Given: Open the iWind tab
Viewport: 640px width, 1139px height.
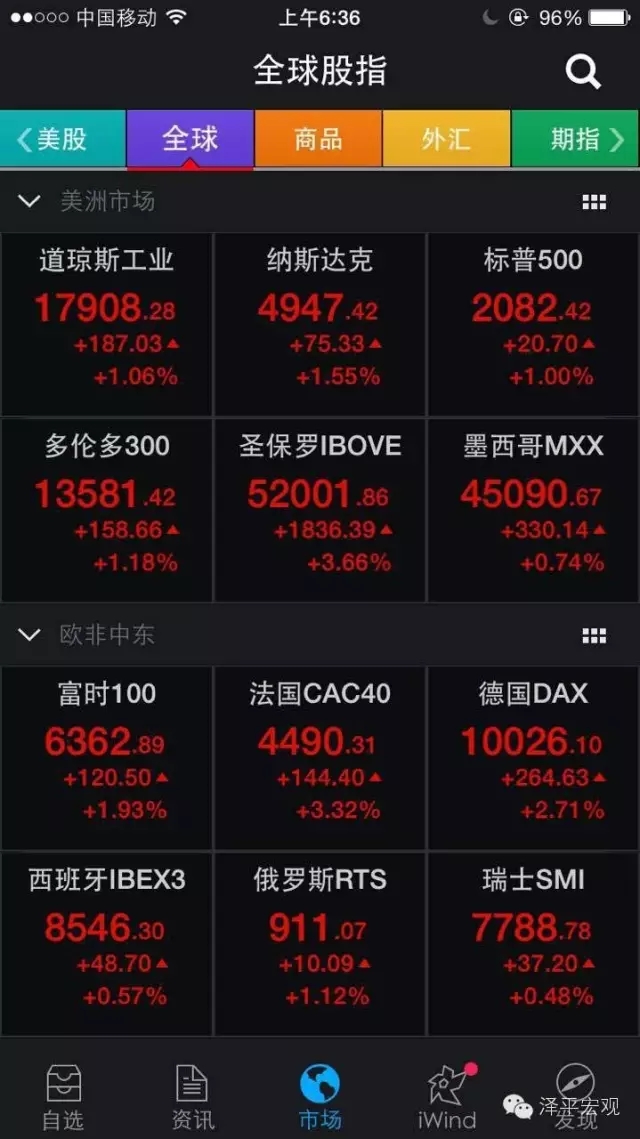Looking at the screenshot, I should 447,1097.
